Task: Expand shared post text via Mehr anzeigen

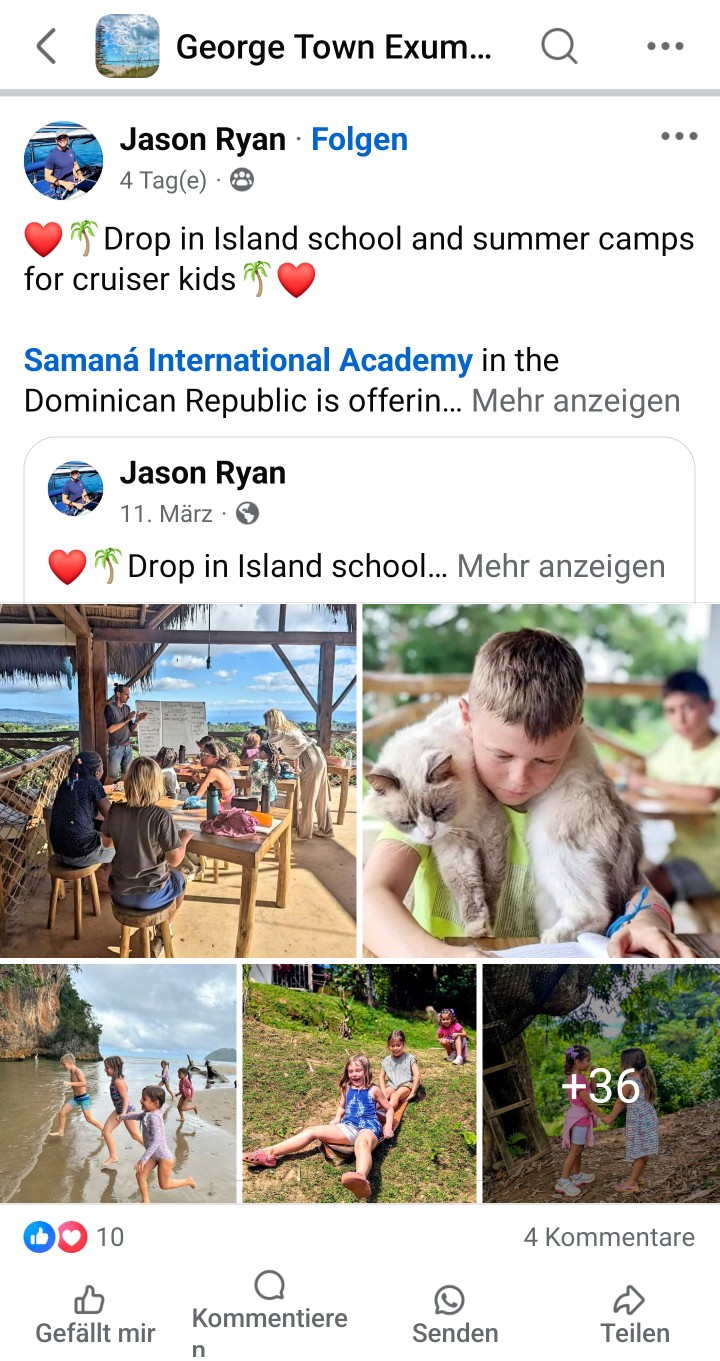Action: (x=560, y=567)
